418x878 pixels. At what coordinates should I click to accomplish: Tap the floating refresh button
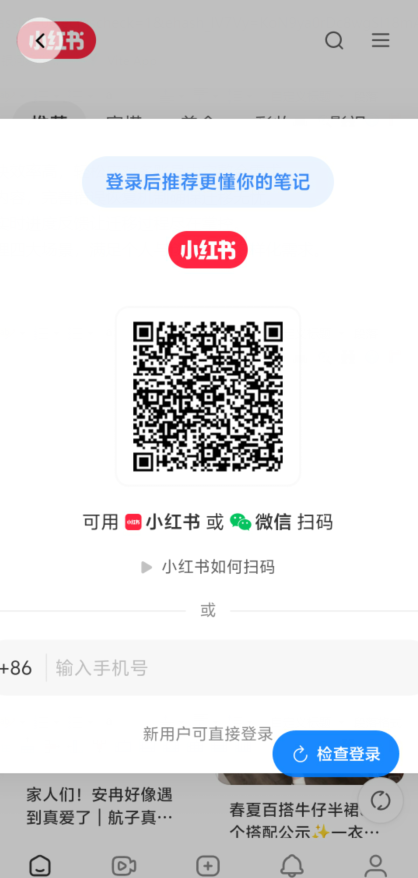point(380,800)
